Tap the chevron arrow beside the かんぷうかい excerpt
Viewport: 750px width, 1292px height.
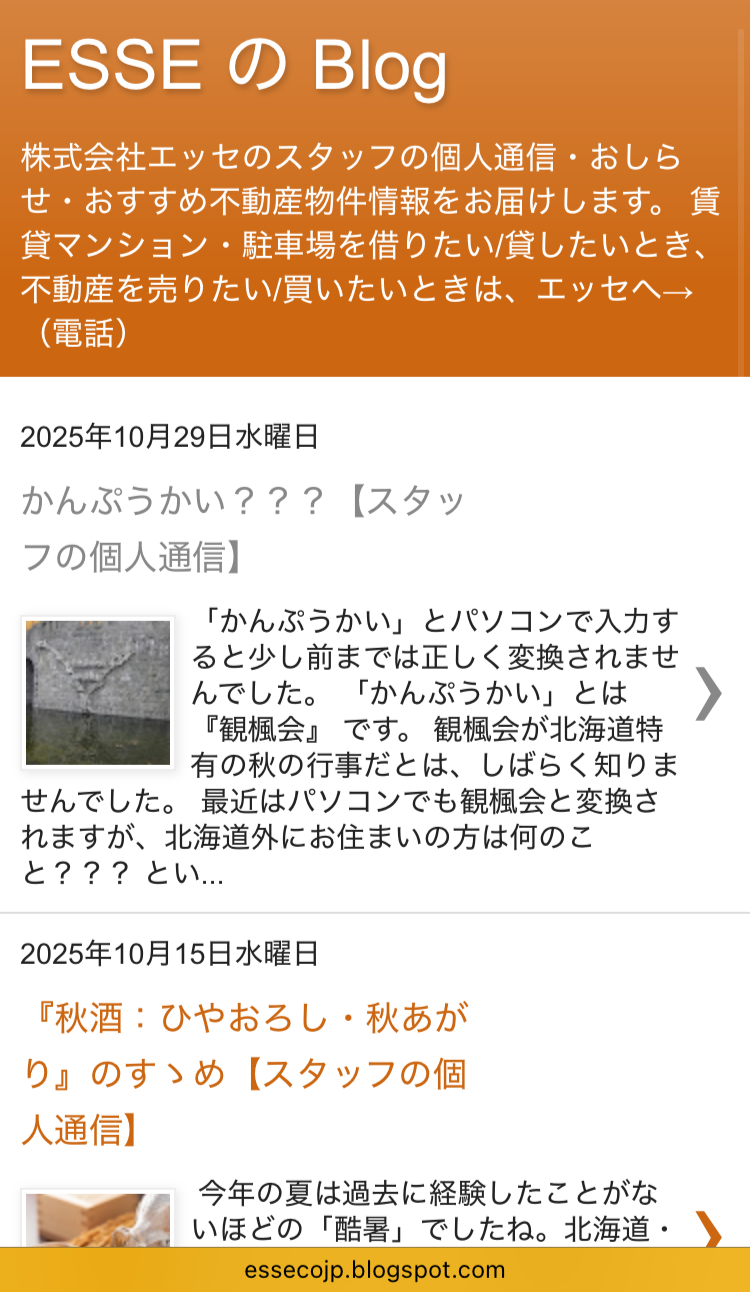708,692
